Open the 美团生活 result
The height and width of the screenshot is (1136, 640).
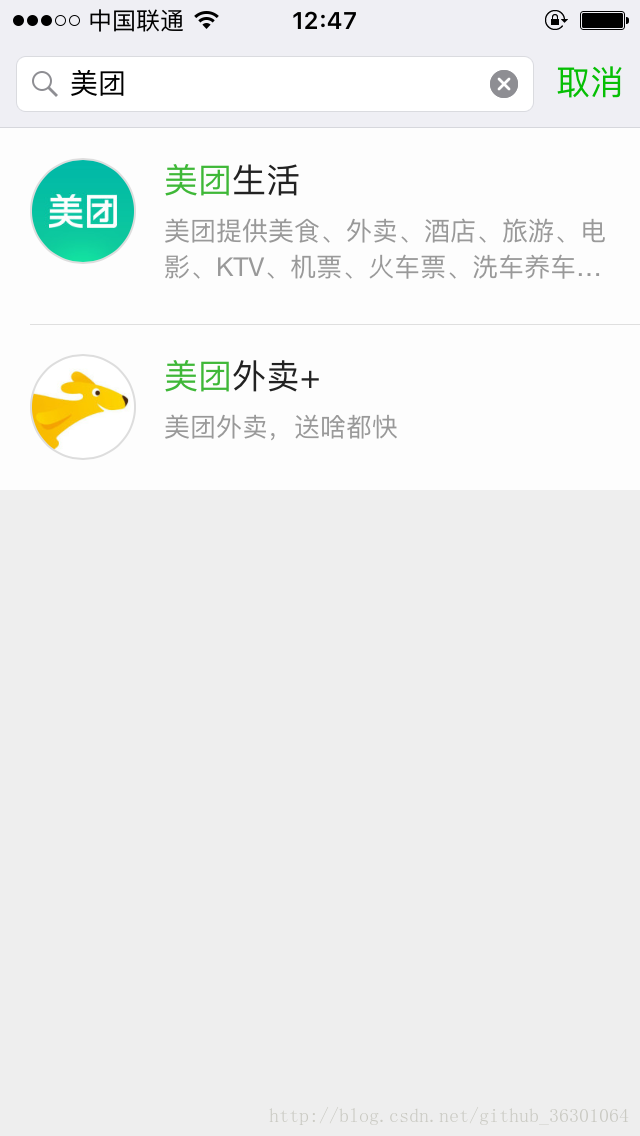pos(320,226)
